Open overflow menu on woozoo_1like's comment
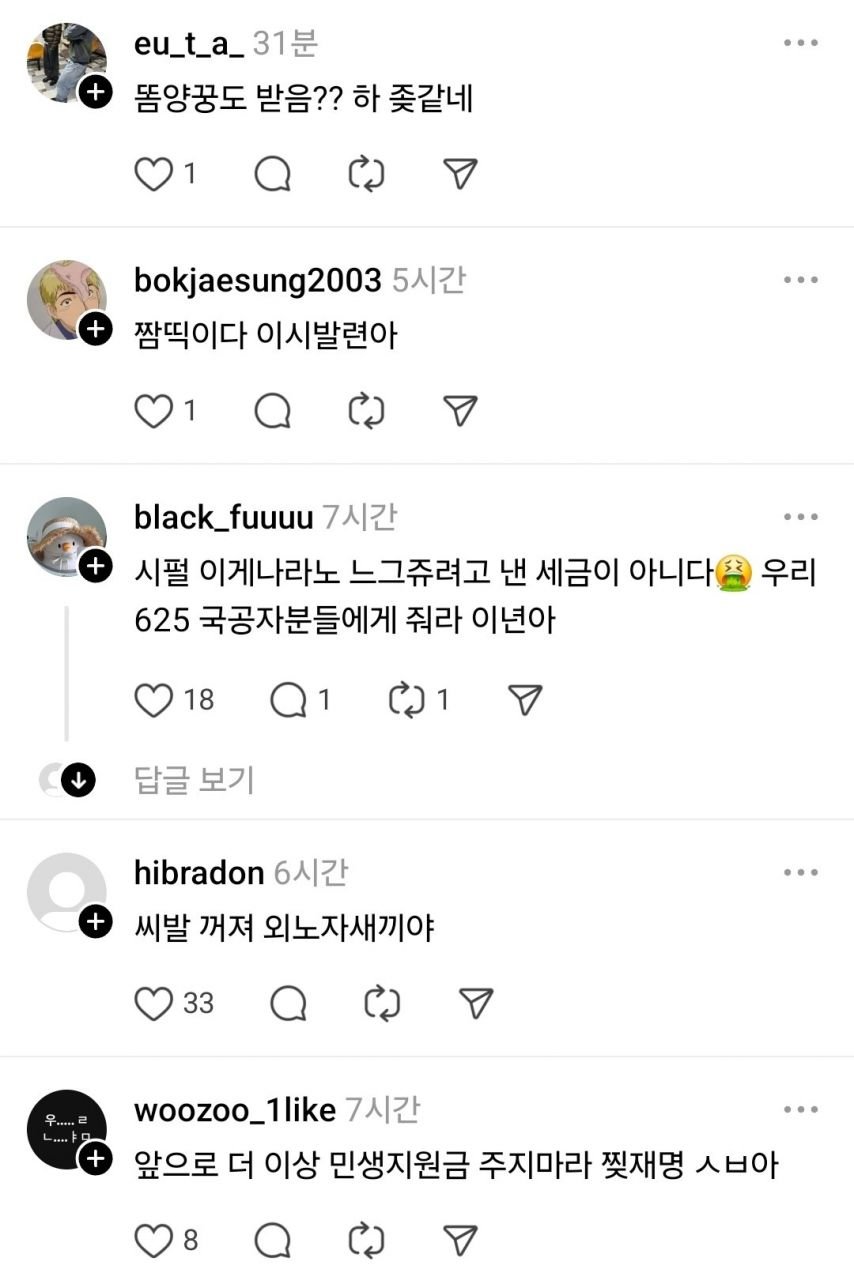The width and height of the screenshot is (854, 1288). 801,1110
